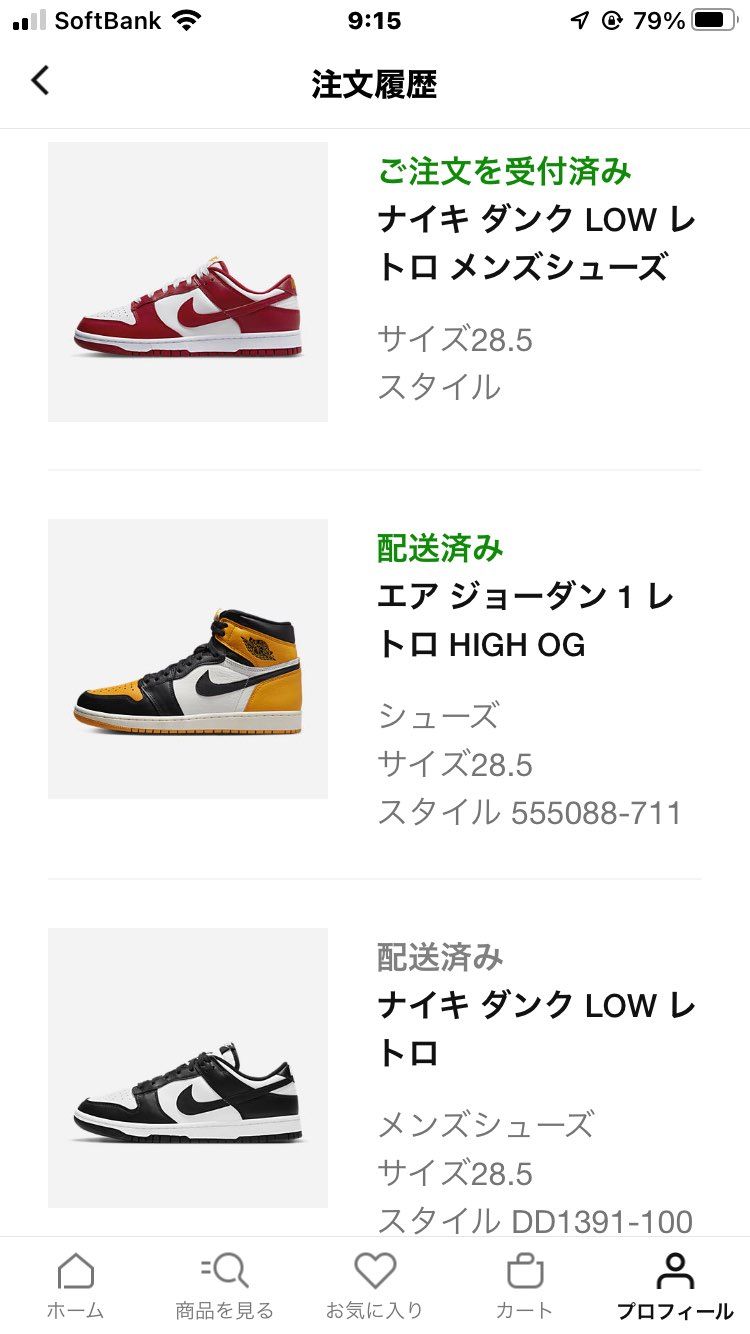Tap the yellow Air Jordan 1 thumbnail
Screen dimensions: 750x1334
click(188, 658)
